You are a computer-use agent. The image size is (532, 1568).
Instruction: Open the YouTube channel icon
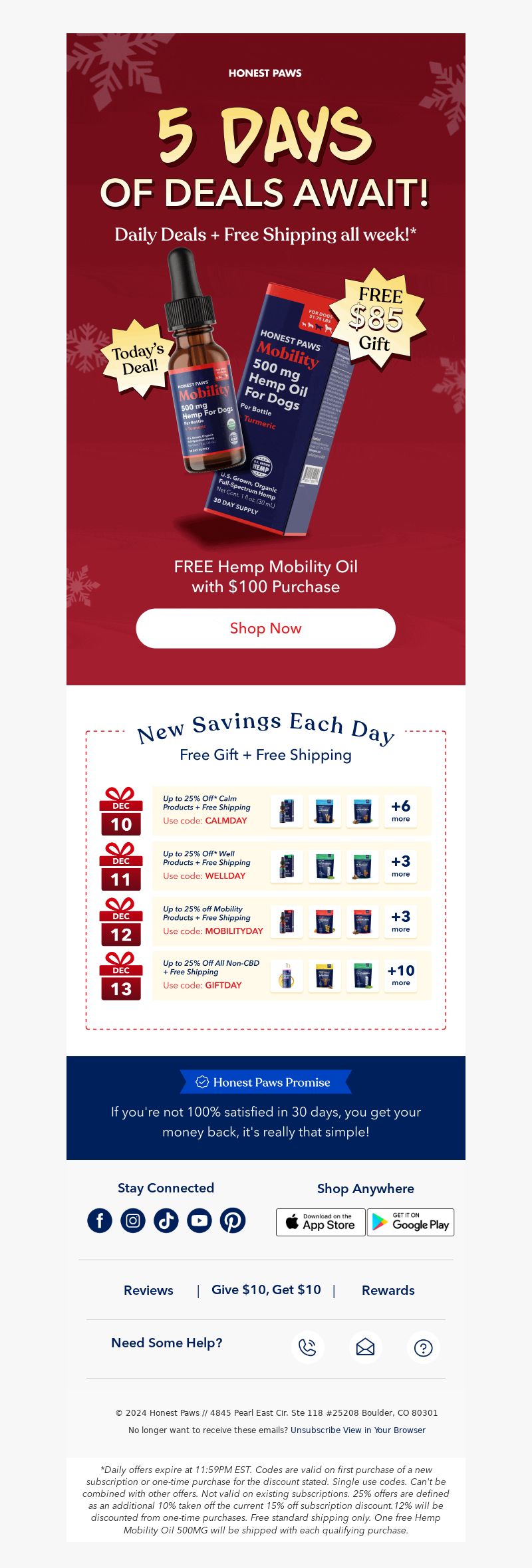tap(199, 1220)
